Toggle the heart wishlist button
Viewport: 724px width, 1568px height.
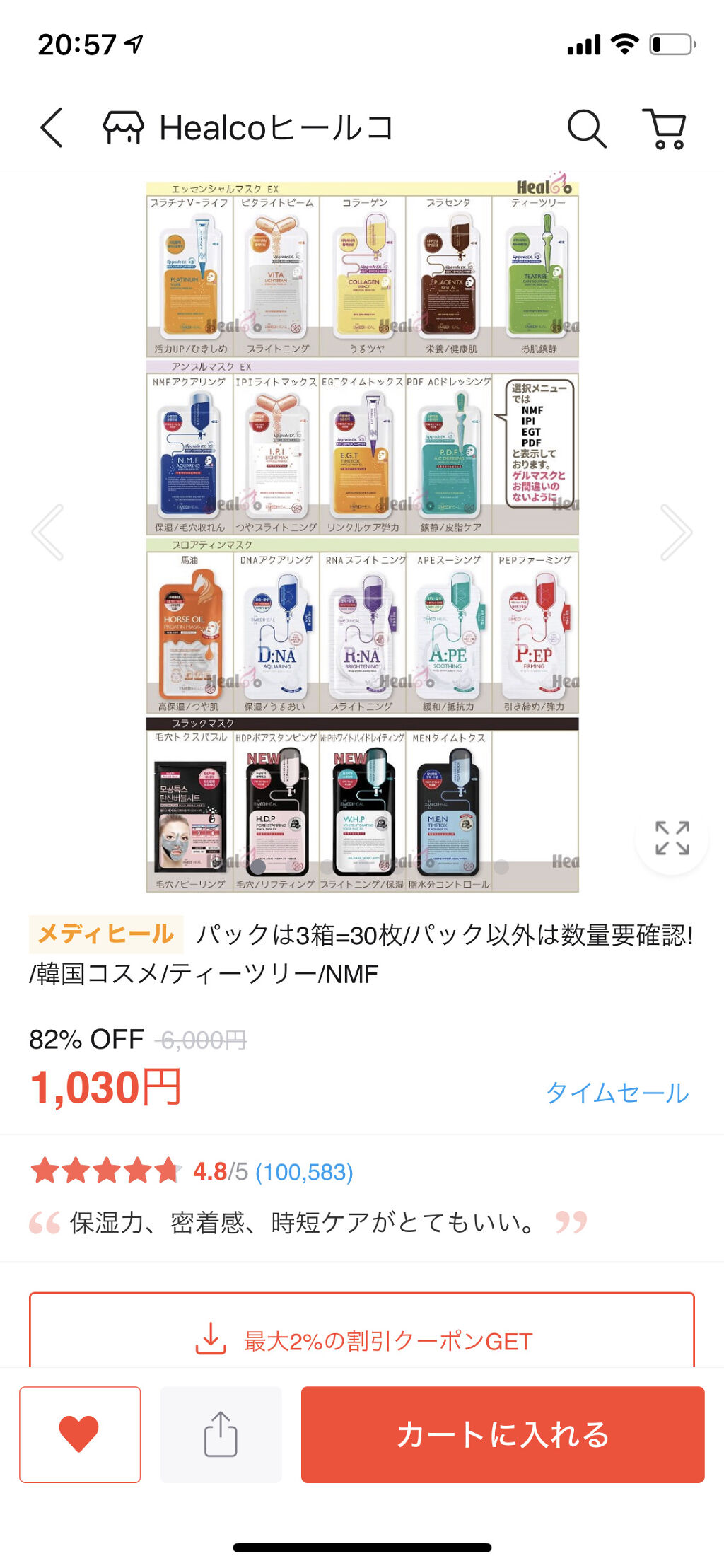point(80,1434)
